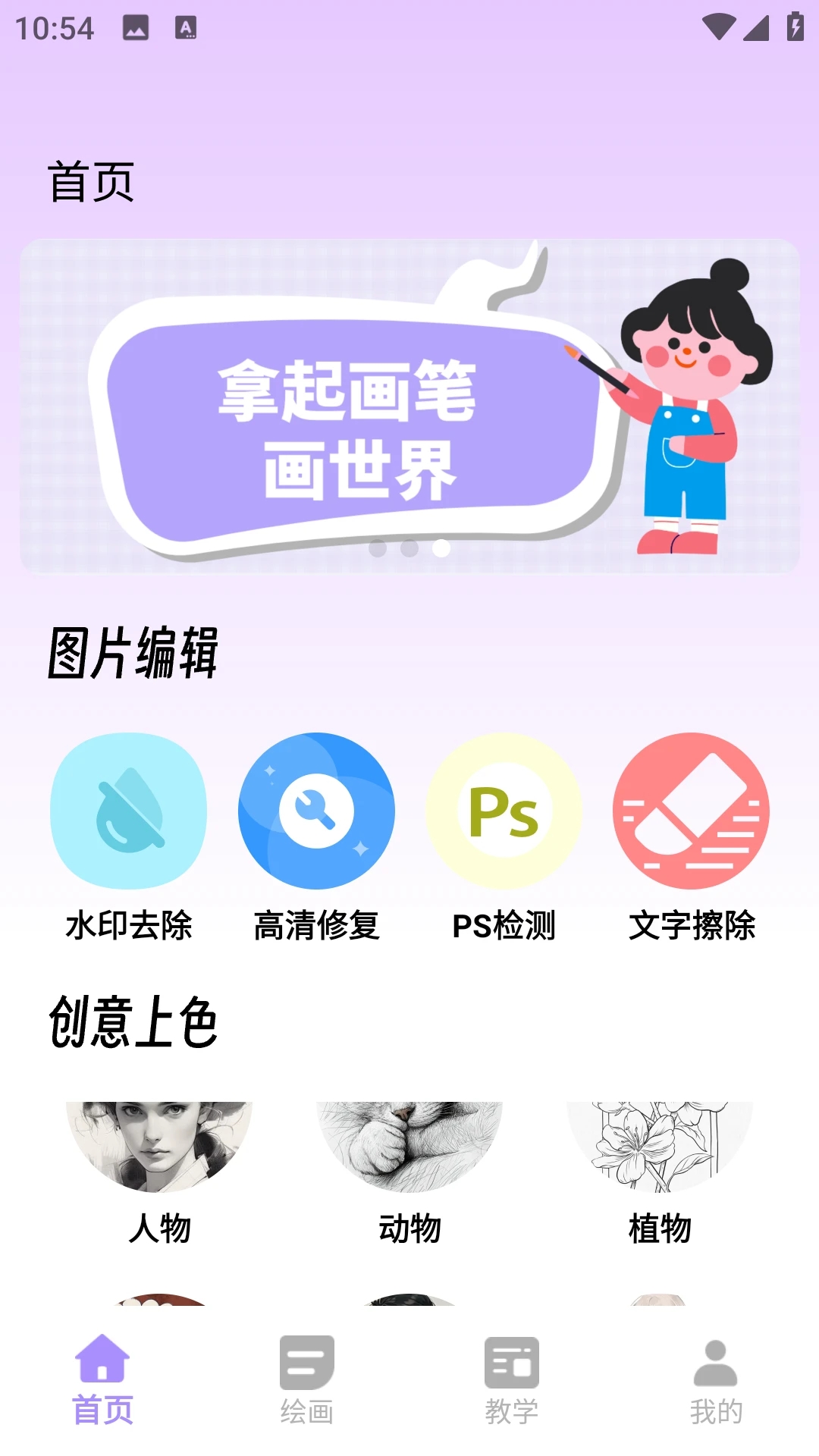
Task: Tap the 拿起画笔画世界 banner
Action: (409, 406)
